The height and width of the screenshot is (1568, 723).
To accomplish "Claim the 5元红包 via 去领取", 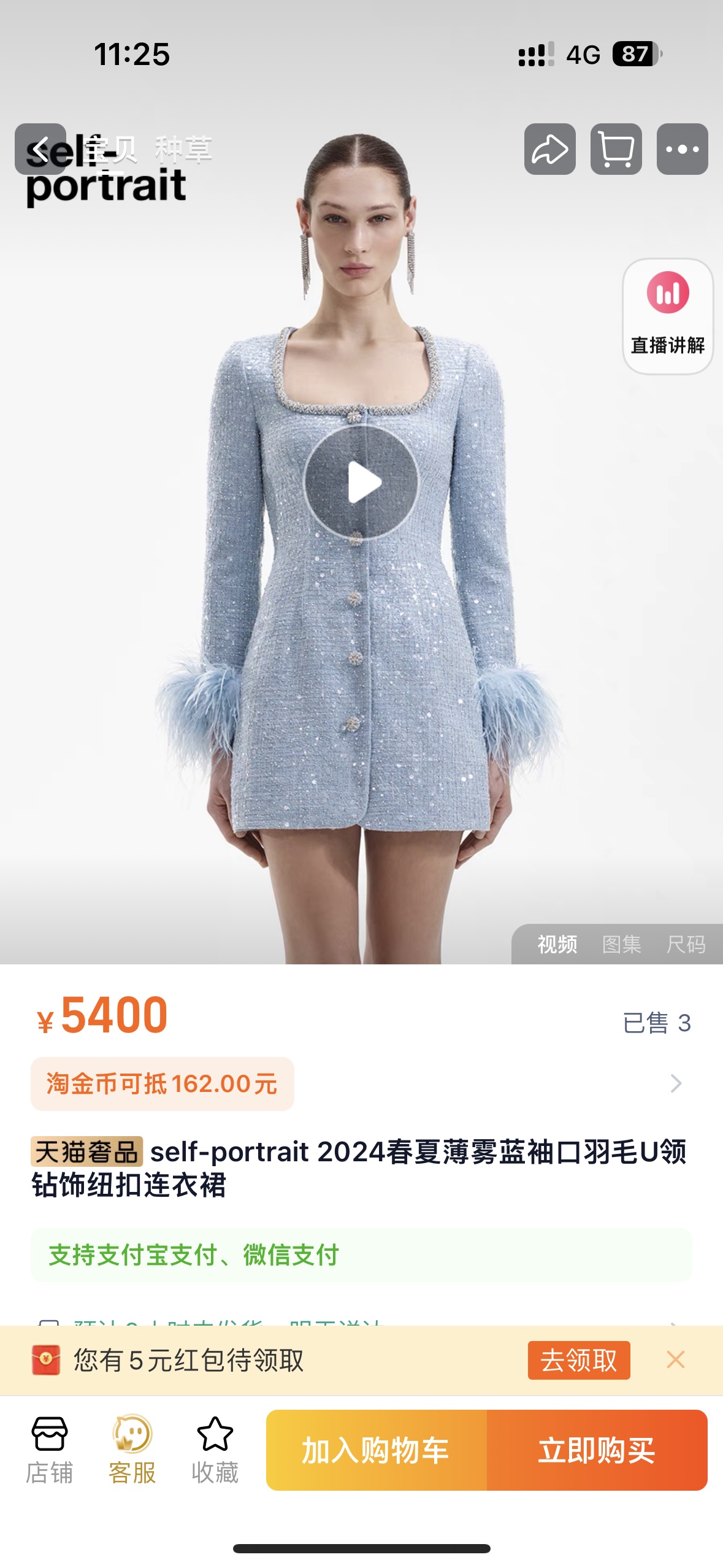I will pyautogui.click(x=578, y=1360).
